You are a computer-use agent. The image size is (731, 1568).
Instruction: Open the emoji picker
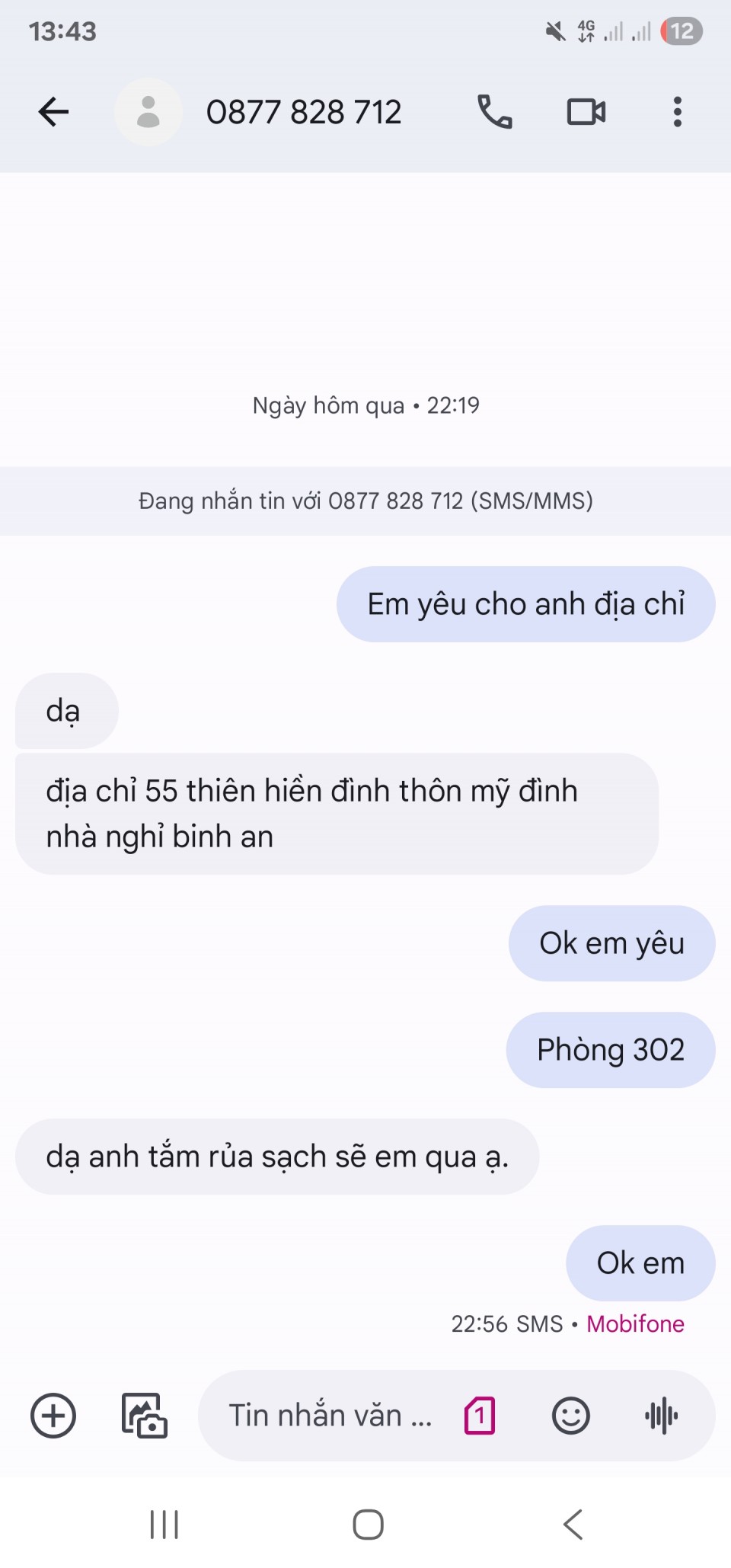click(570, 1416)
